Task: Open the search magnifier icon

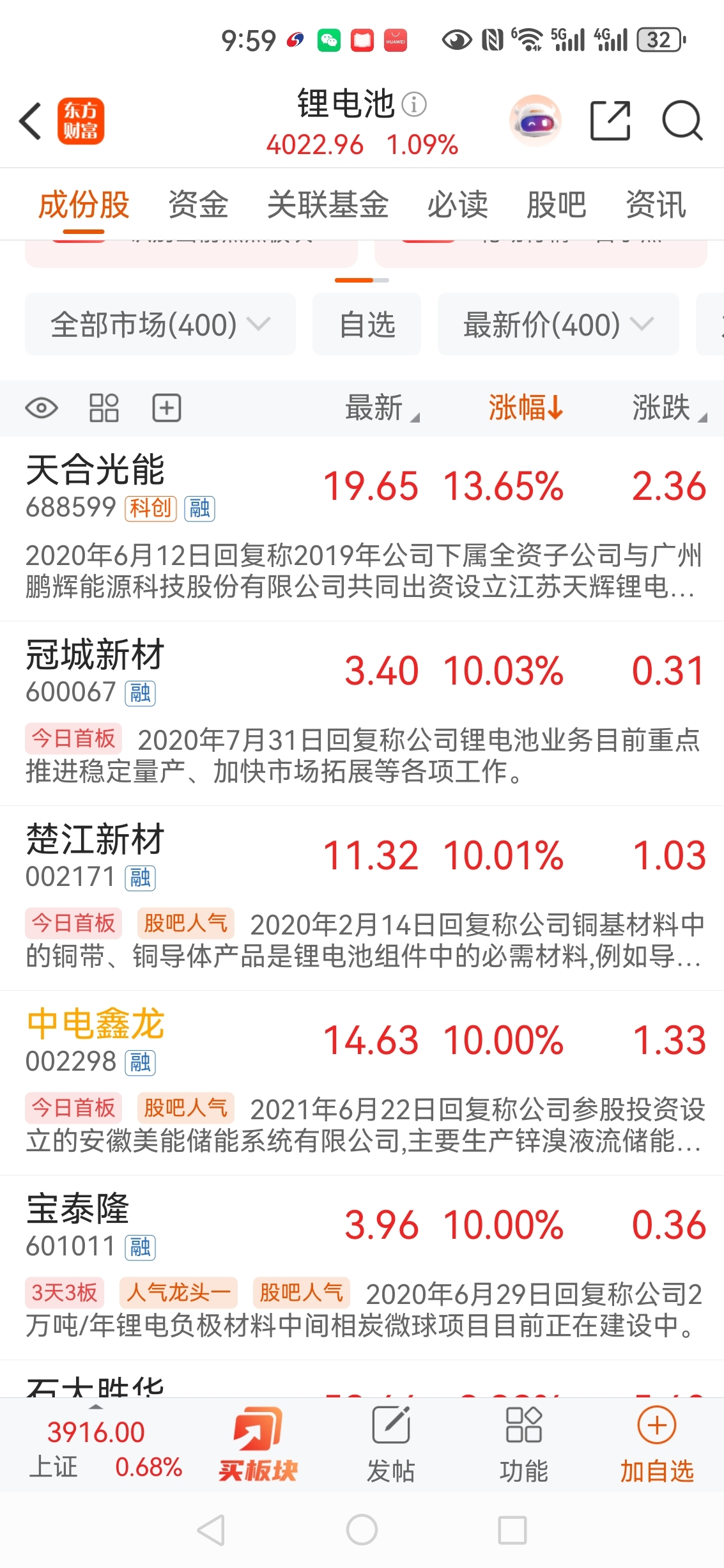Action: point(682,120)
